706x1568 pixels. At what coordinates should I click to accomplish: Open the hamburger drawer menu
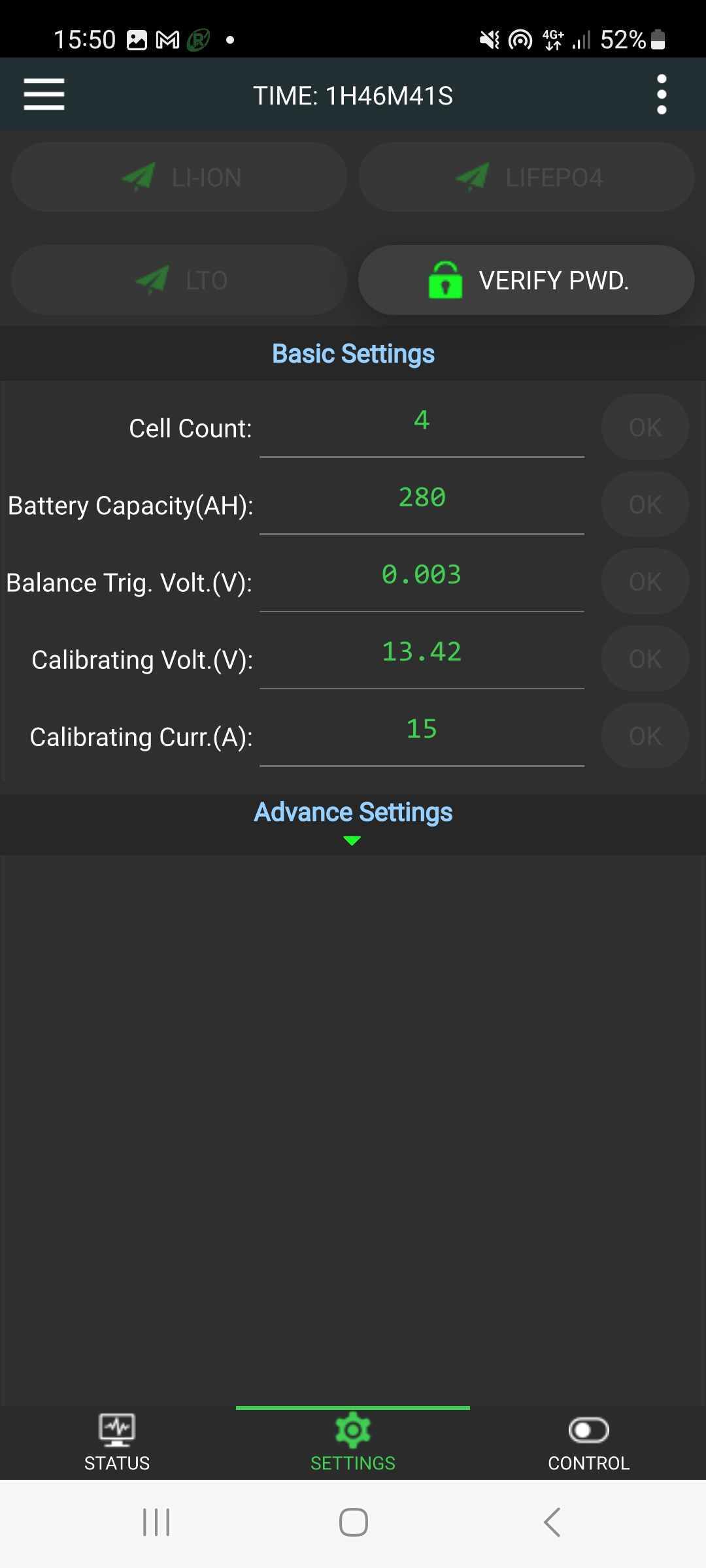pos(44,95)
